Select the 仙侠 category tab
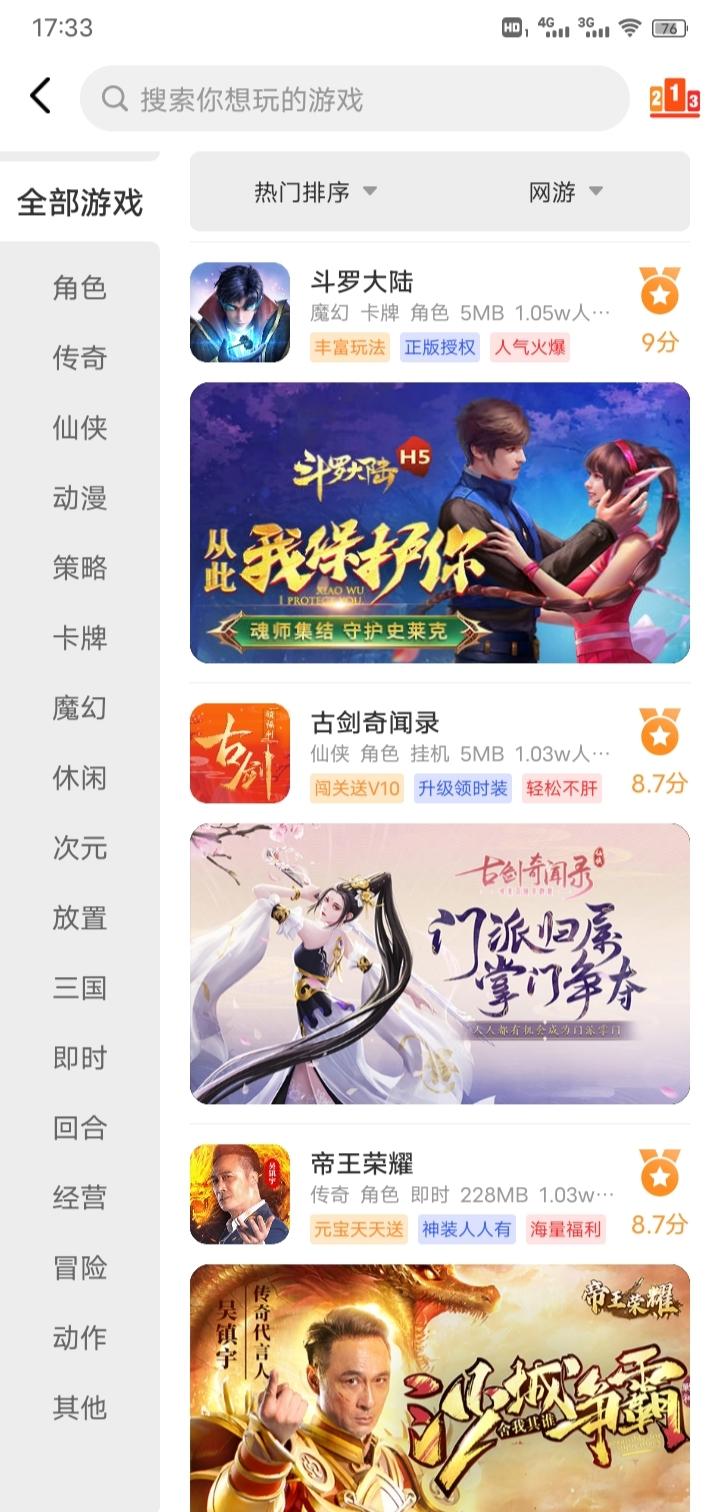This screenshot has width=720, height=1512. (80, 428)
